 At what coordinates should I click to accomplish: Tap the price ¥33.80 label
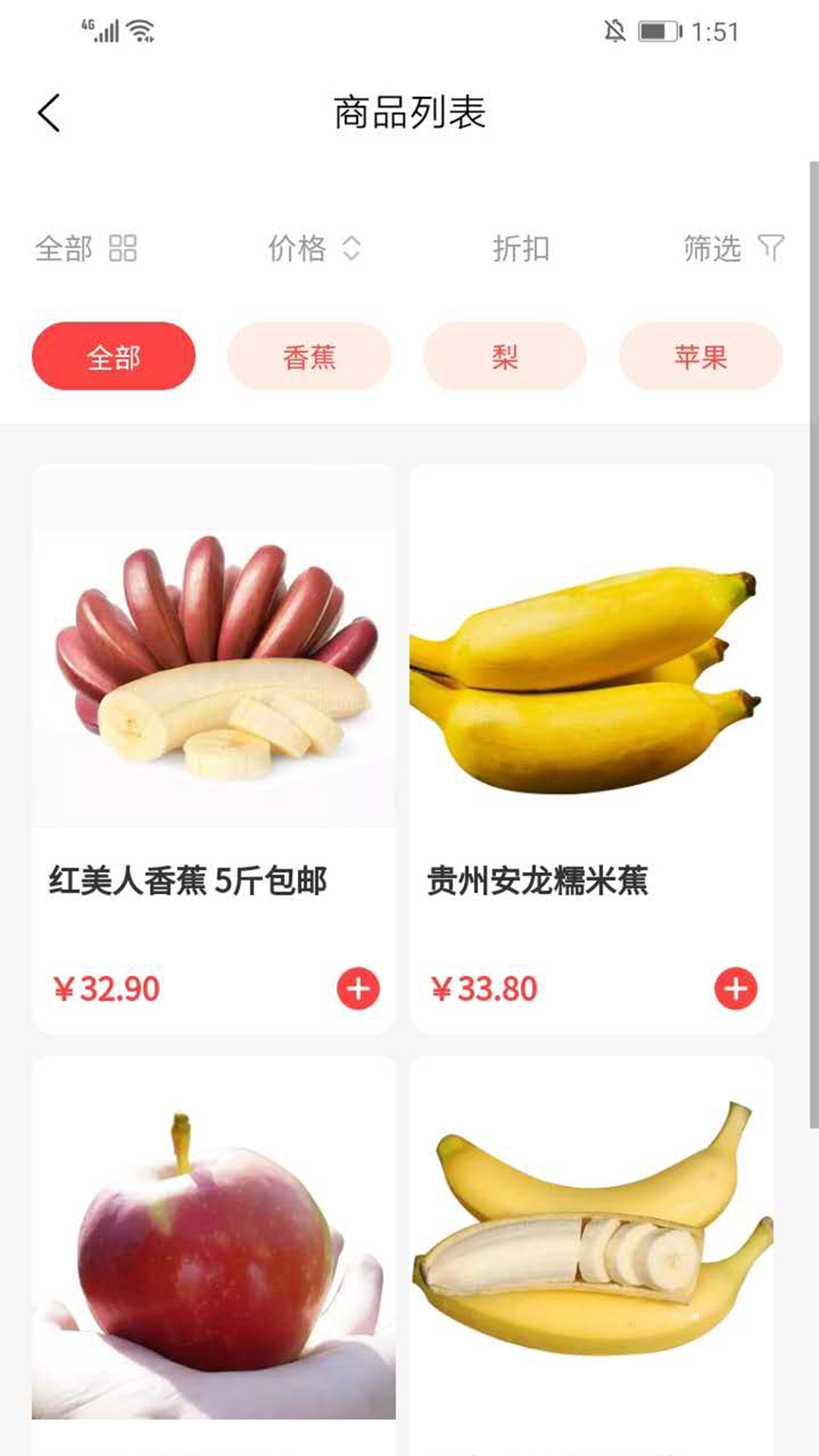(485, 987)
